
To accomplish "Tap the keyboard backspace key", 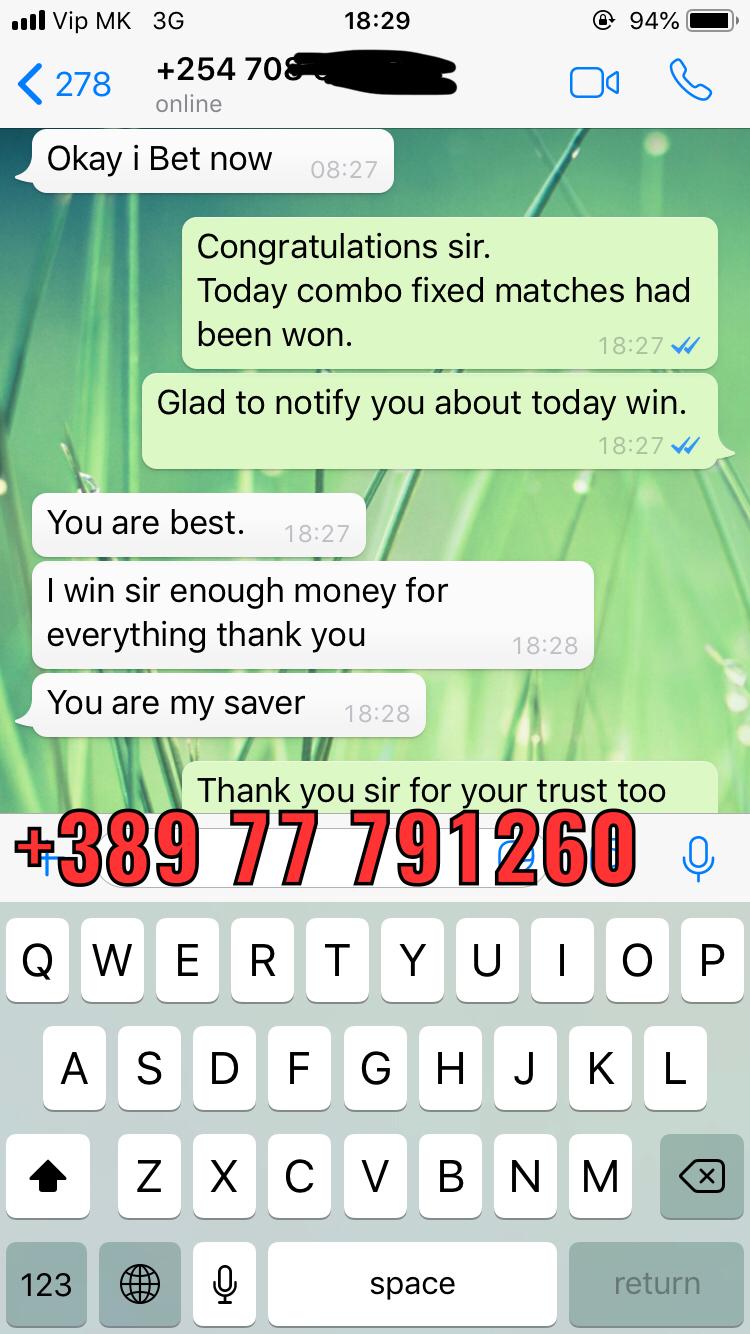I will (701, 1177).
